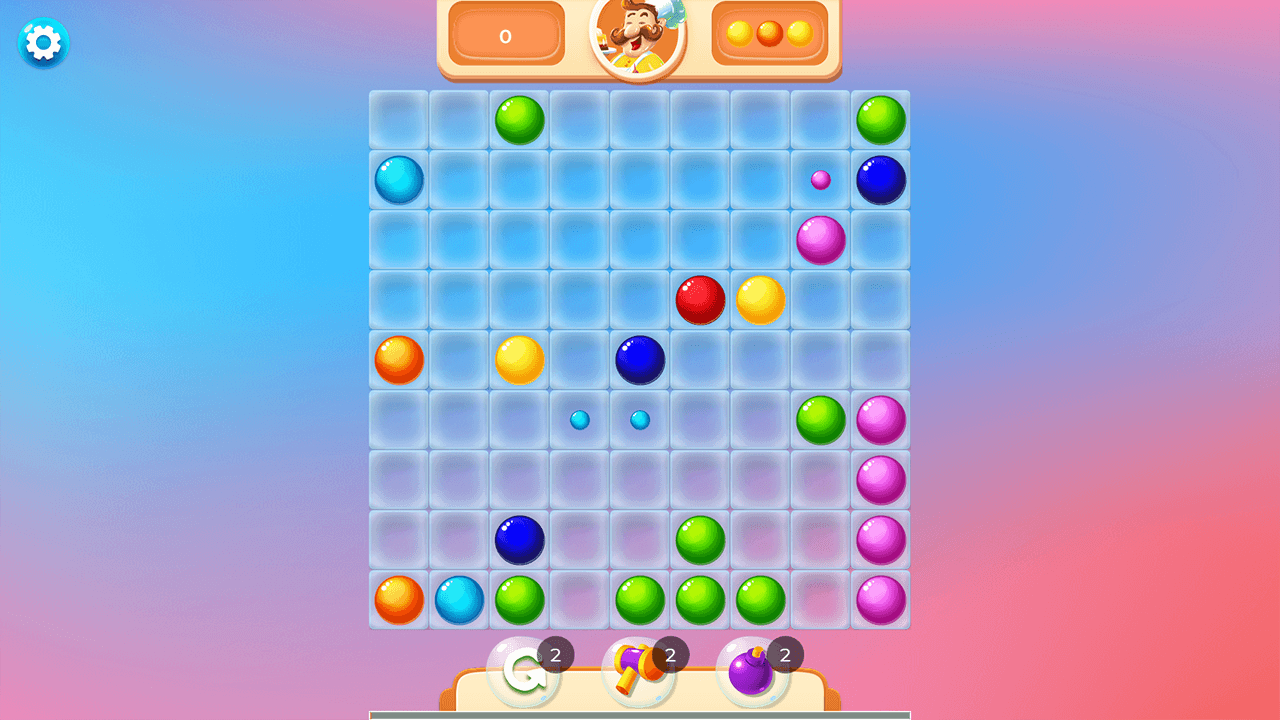1280x720 pixels.
Task: Activate the hammer power-up
Action: click(x=638, y=671)
